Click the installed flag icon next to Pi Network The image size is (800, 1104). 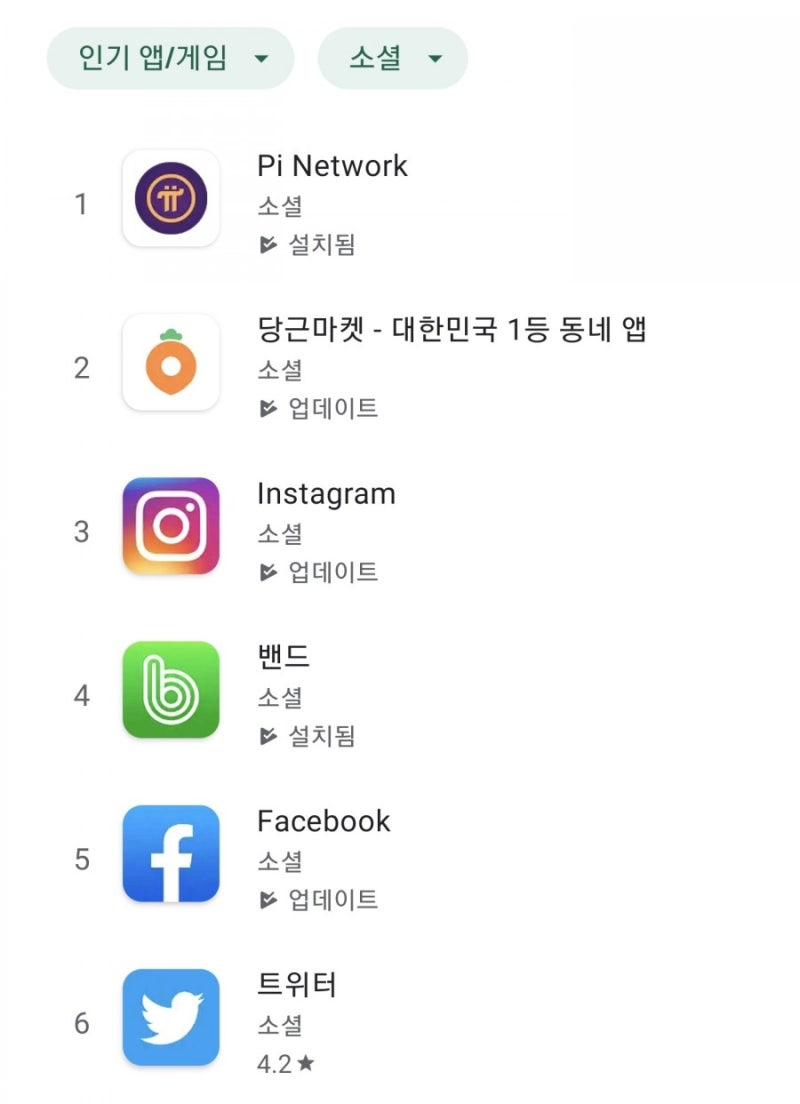coord(266,244)
